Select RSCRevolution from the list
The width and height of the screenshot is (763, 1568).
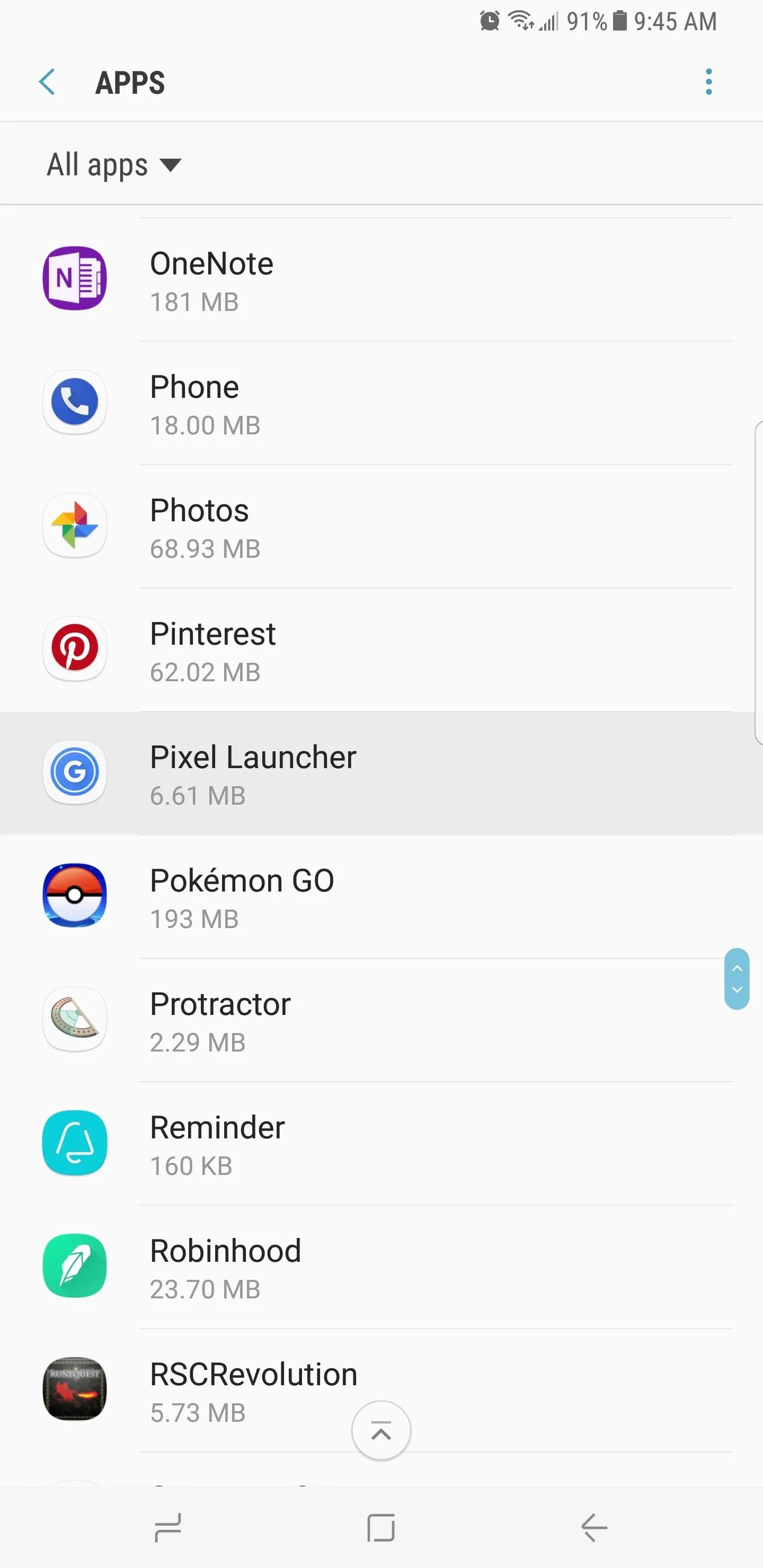click(x=381, y=1391)
